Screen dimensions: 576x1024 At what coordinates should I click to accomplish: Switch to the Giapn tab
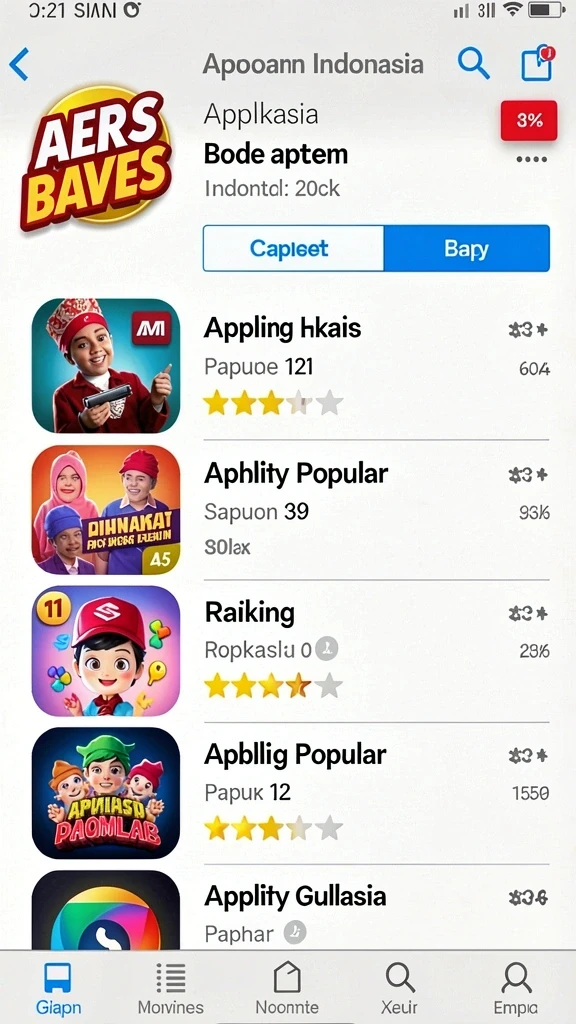(x=58, y=987)
